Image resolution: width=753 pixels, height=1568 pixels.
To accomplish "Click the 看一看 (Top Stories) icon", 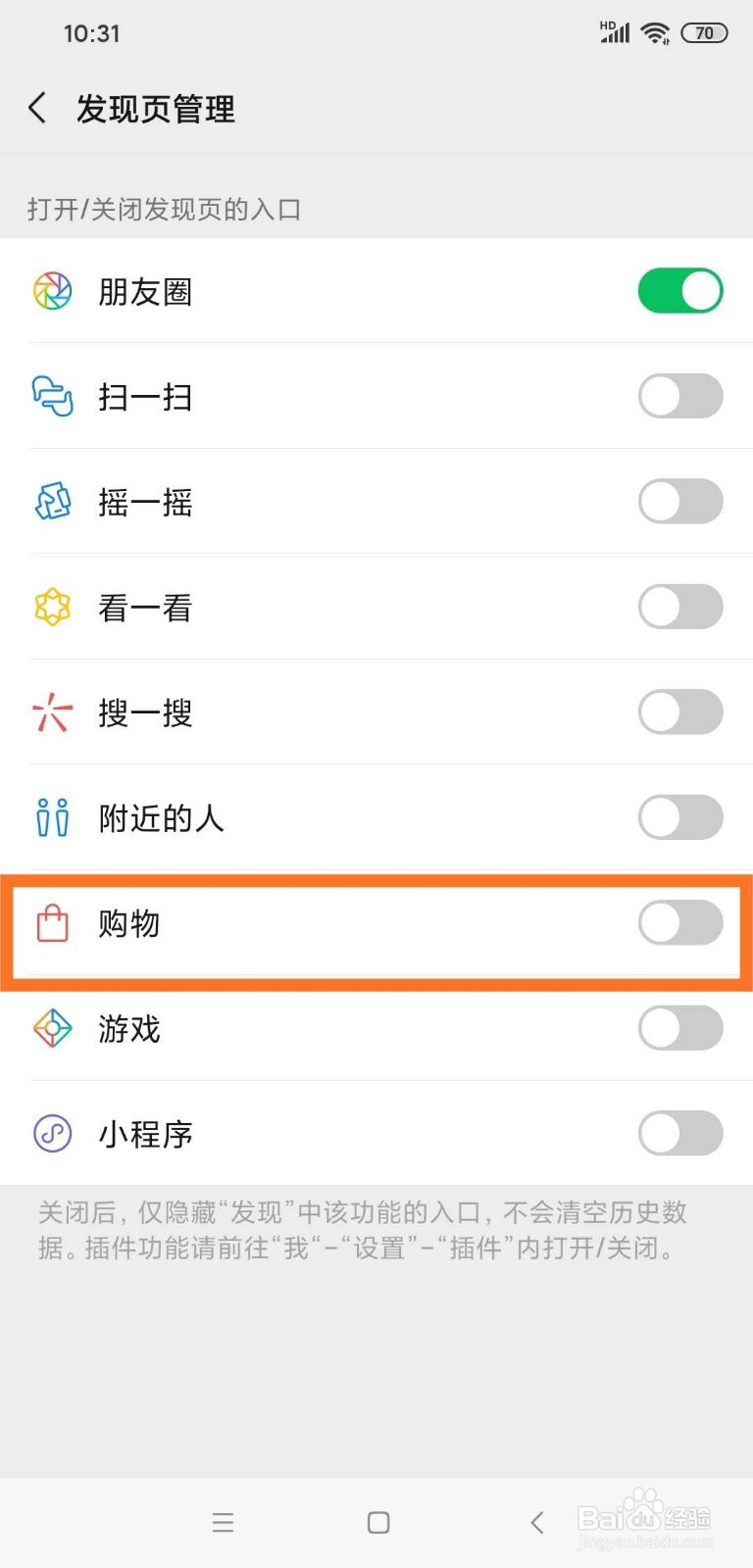I will pyautogui.click(x=52, y=607).
